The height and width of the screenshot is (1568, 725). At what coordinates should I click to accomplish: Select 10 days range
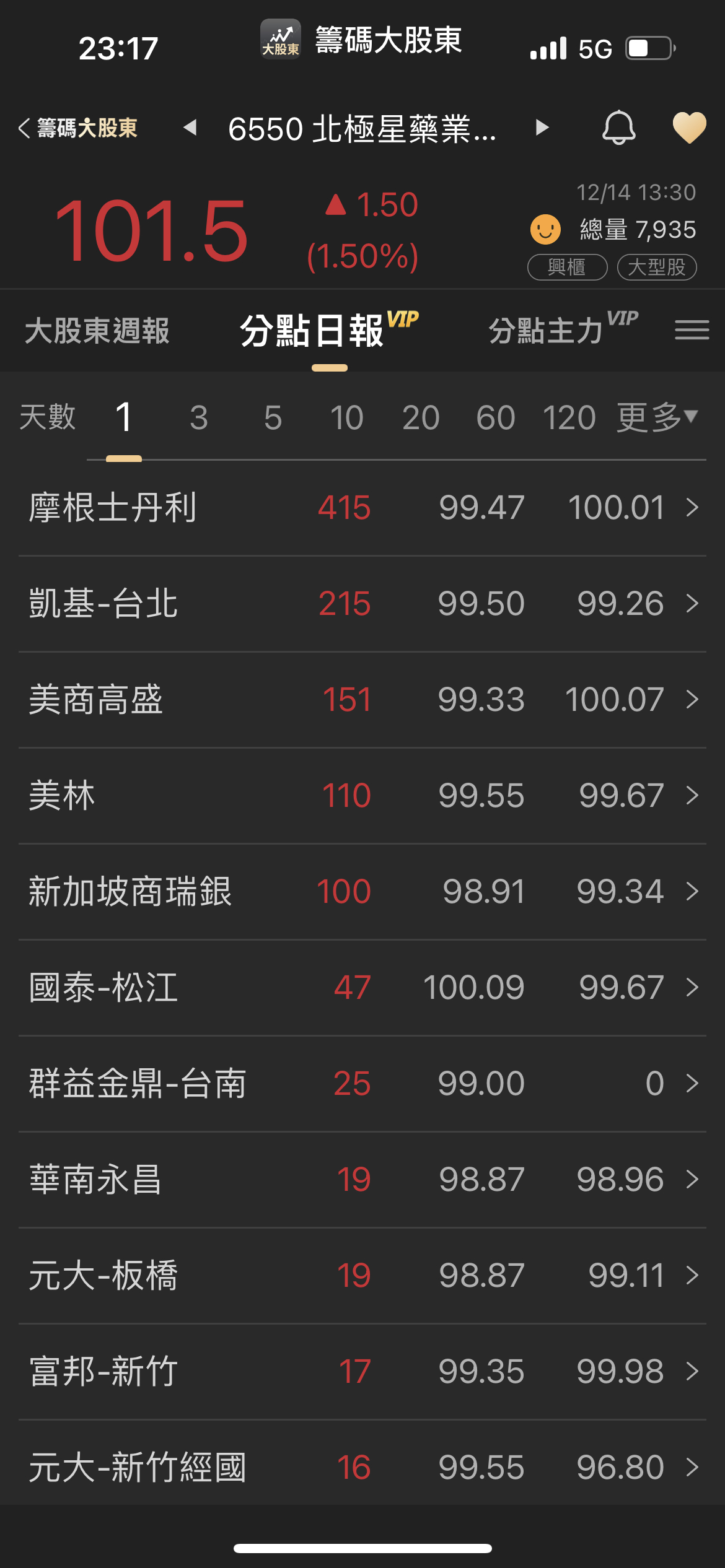point(346,417)
